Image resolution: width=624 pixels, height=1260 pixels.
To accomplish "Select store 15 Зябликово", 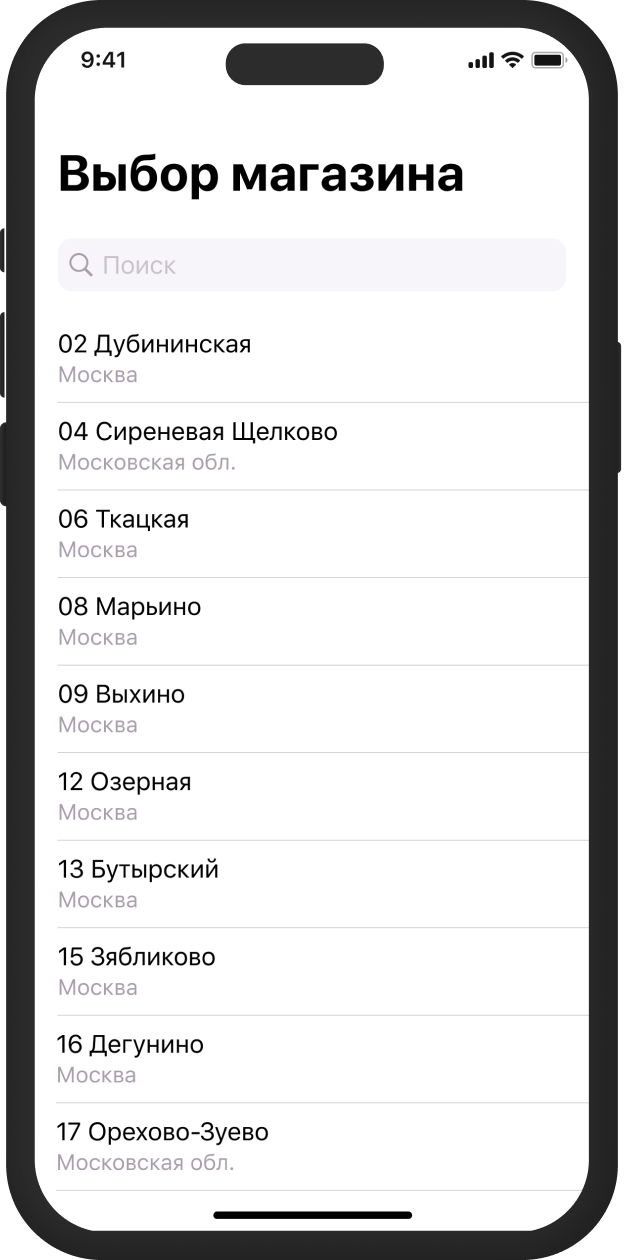I will pos(312,971).
